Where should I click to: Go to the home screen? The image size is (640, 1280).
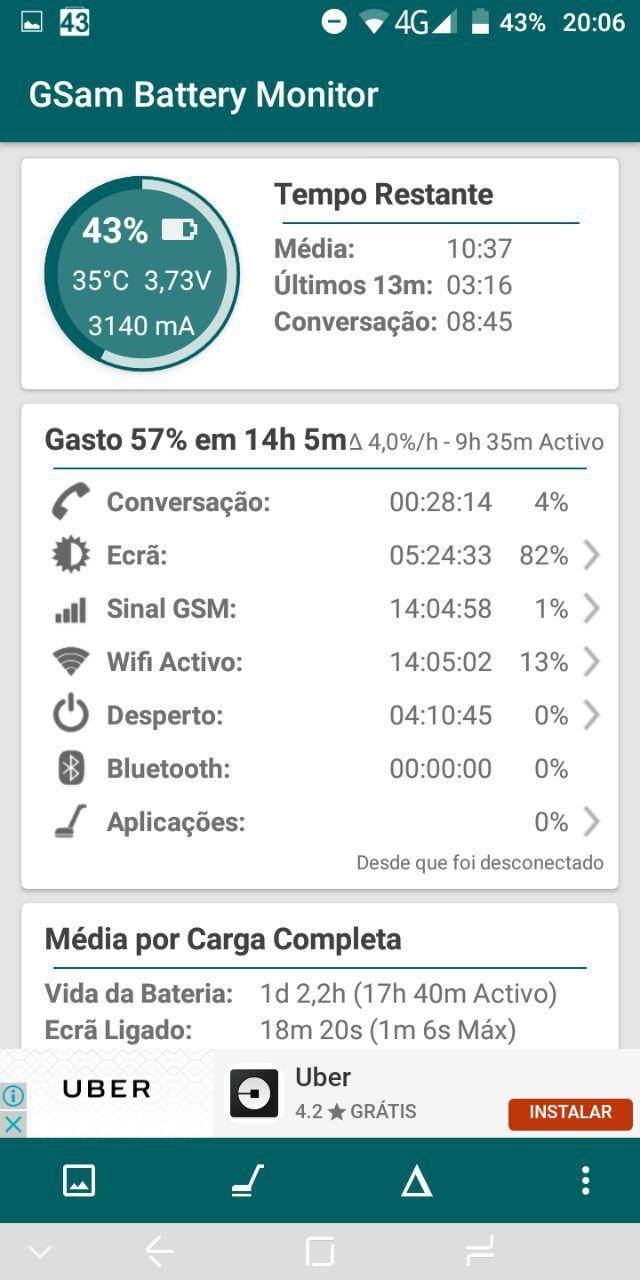[x=320, y=1251]
